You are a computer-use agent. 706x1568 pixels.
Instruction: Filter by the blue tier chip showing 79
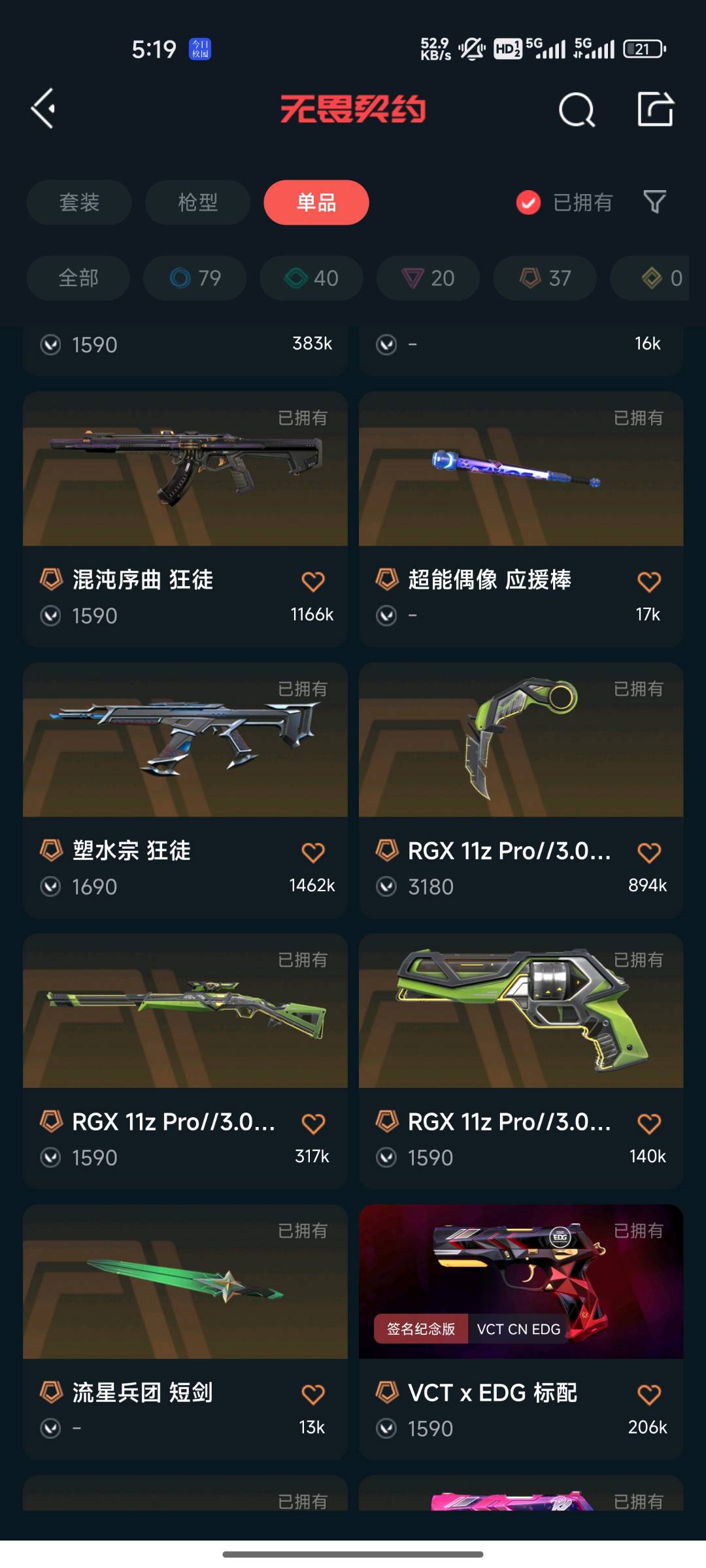(x=195, y=278)
